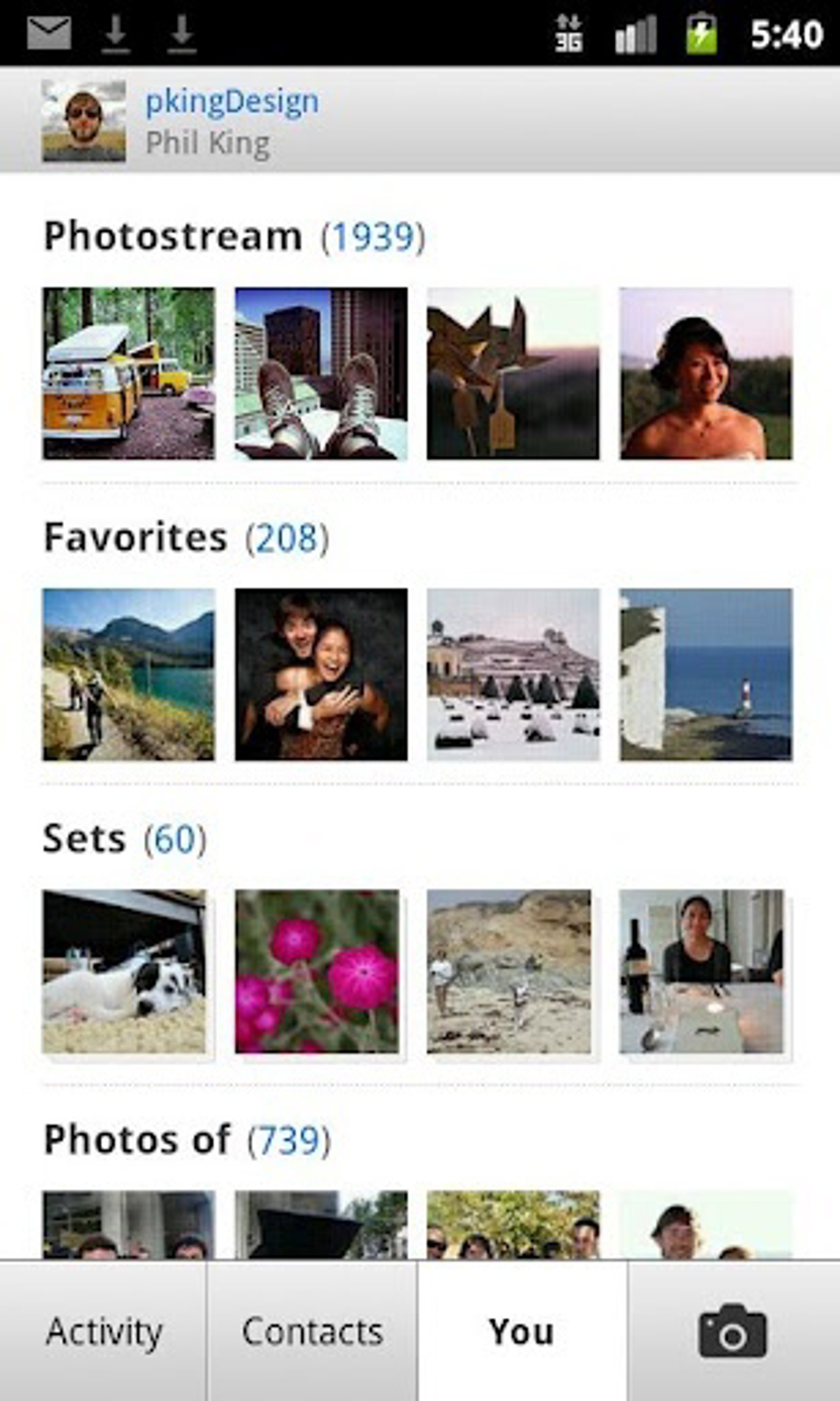
Task: Open the pinwheel Photostream photo
Action: pos(513,374)
